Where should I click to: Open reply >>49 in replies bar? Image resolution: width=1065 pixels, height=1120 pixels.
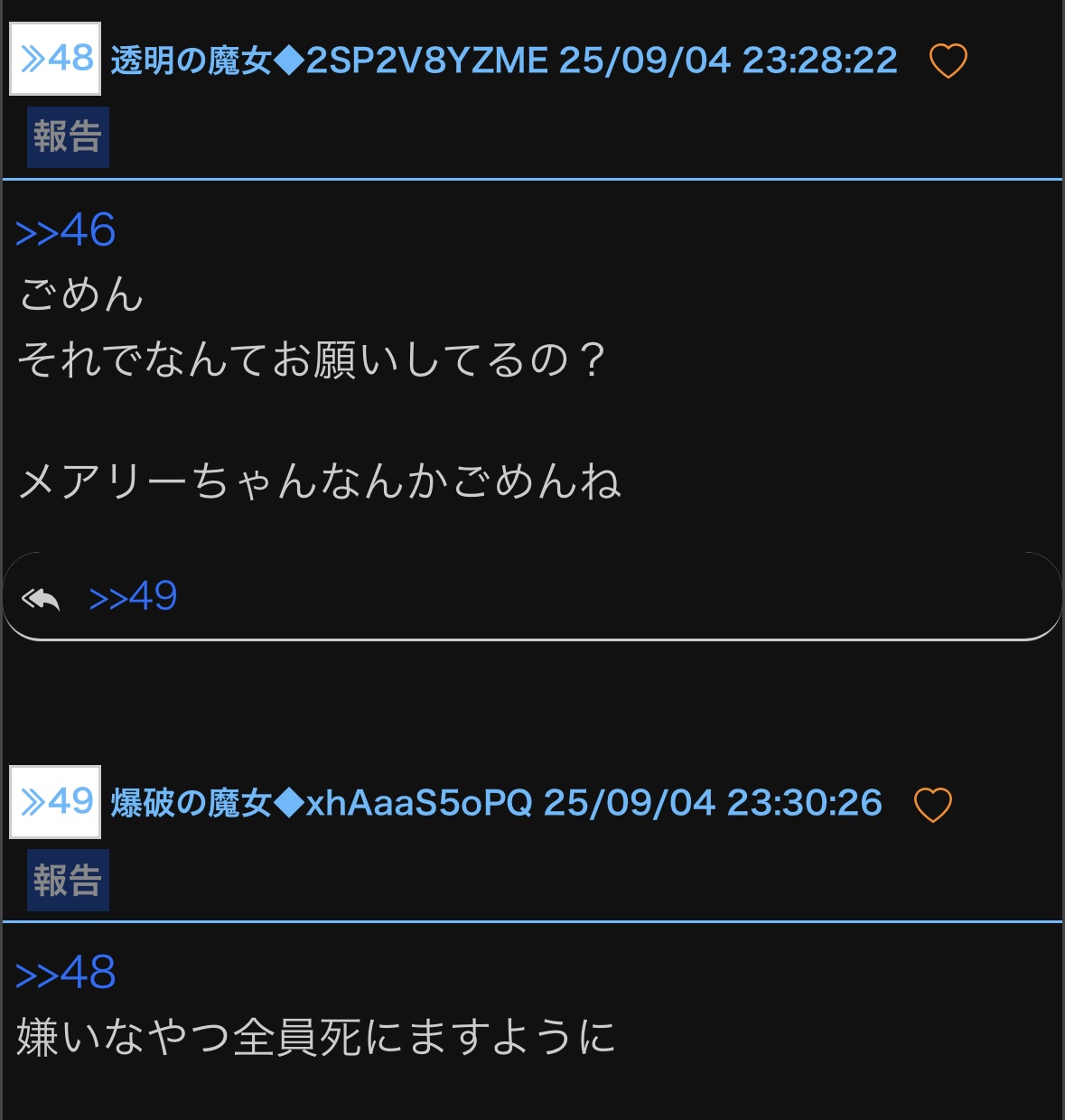pos(133,597)
